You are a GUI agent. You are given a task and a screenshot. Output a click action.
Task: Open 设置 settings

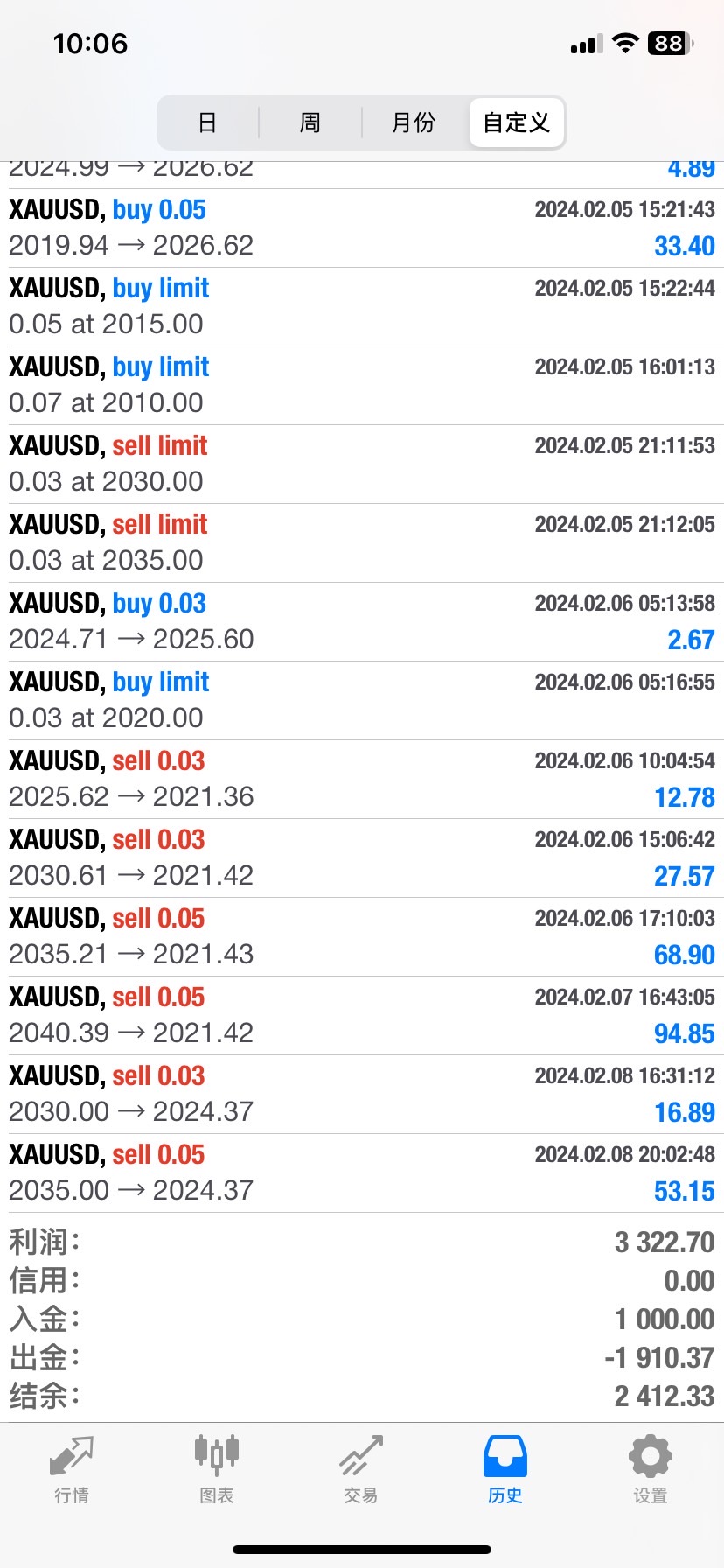pos(651,1468)
